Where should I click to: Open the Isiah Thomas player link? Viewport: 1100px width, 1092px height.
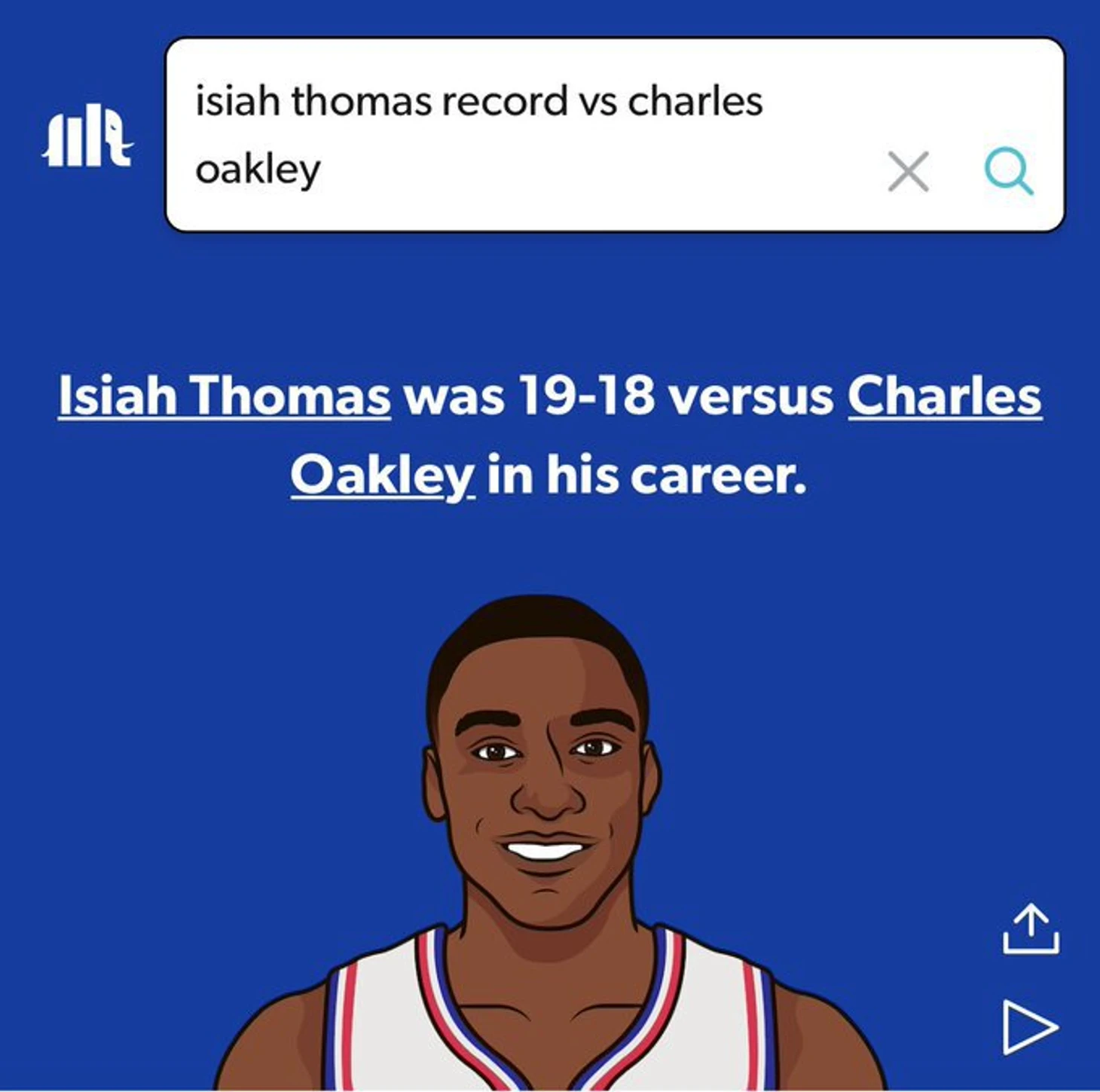click(x=225, y=396)
